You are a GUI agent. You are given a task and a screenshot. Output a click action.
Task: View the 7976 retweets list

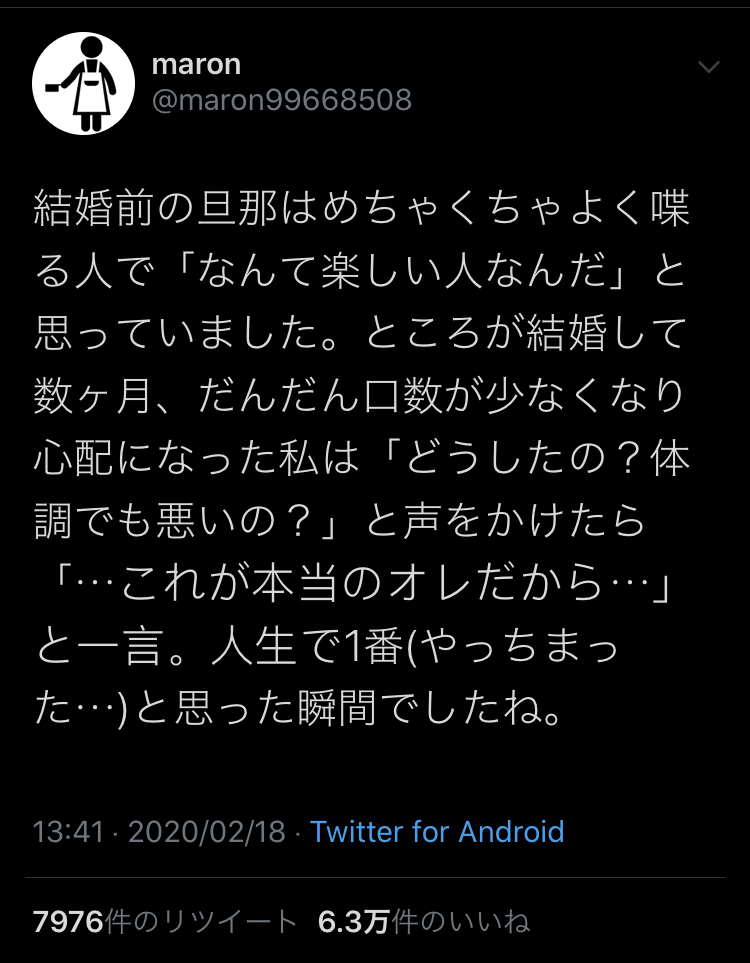pos(165,921)
